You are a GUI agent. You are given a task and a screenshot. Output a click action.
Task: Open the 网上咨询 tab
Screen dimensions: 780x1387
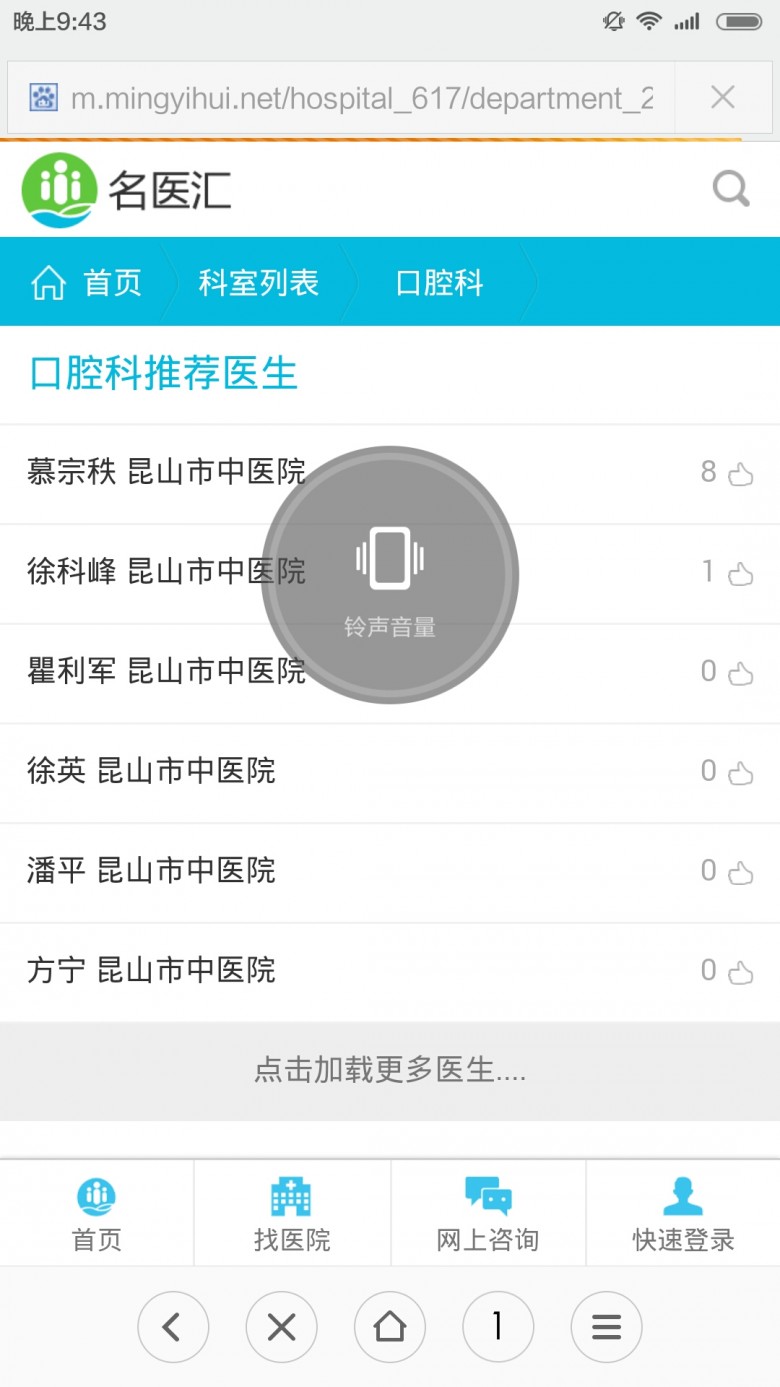click(x=488, y=1214)
